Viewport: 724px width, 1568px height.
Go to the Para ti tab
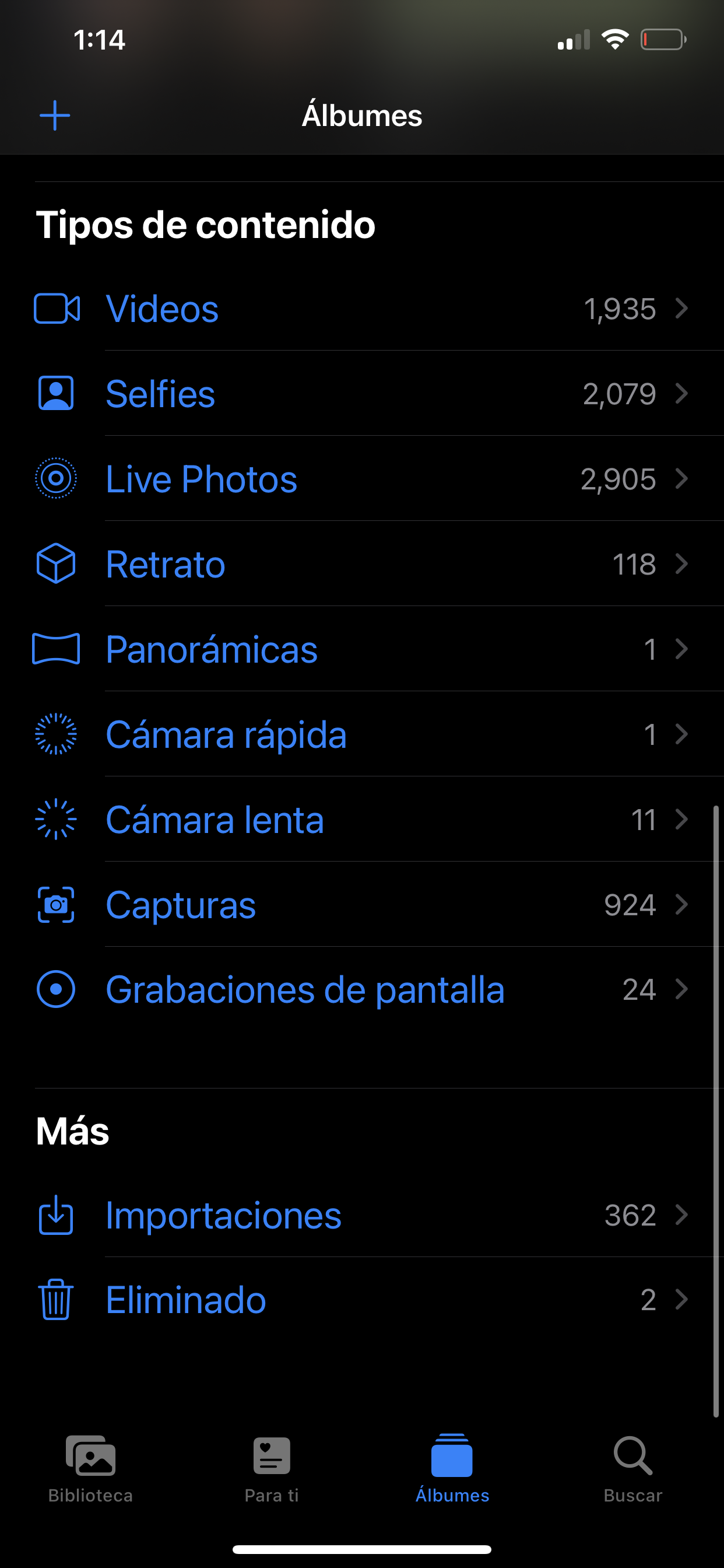point(271,1468)
